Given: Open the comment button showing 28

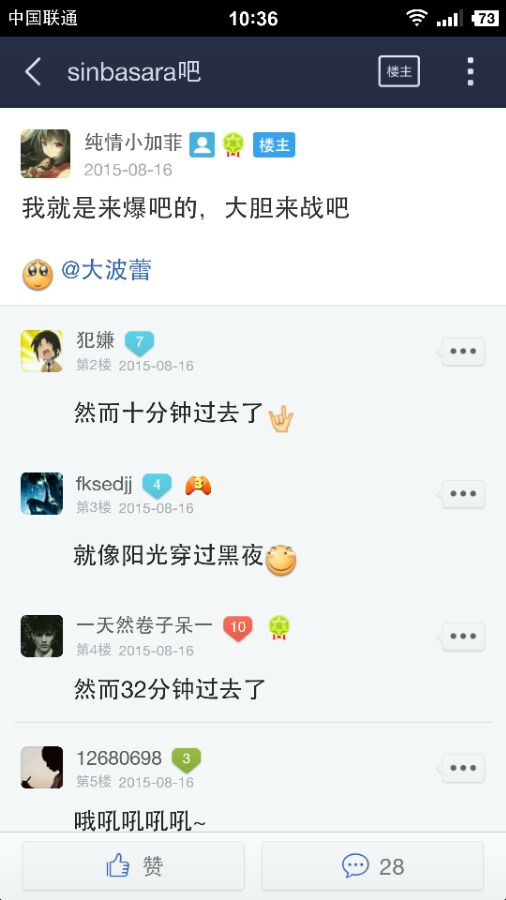Looking at the screenshot, I should [372, 866].
